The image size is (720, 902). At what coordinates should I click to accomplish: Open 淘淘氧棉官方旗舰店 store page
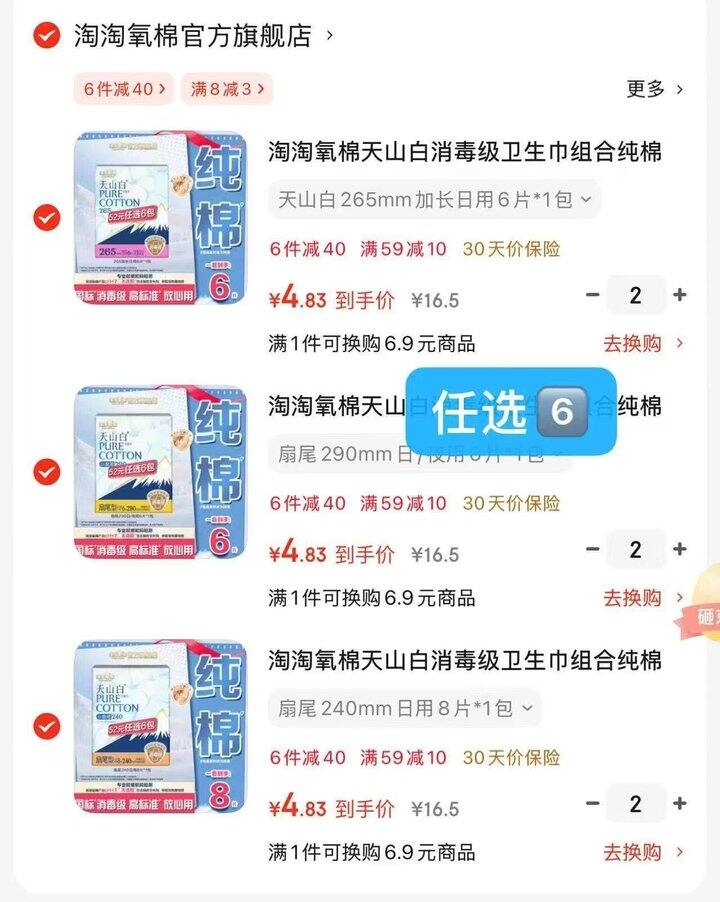tap(193, 36)
